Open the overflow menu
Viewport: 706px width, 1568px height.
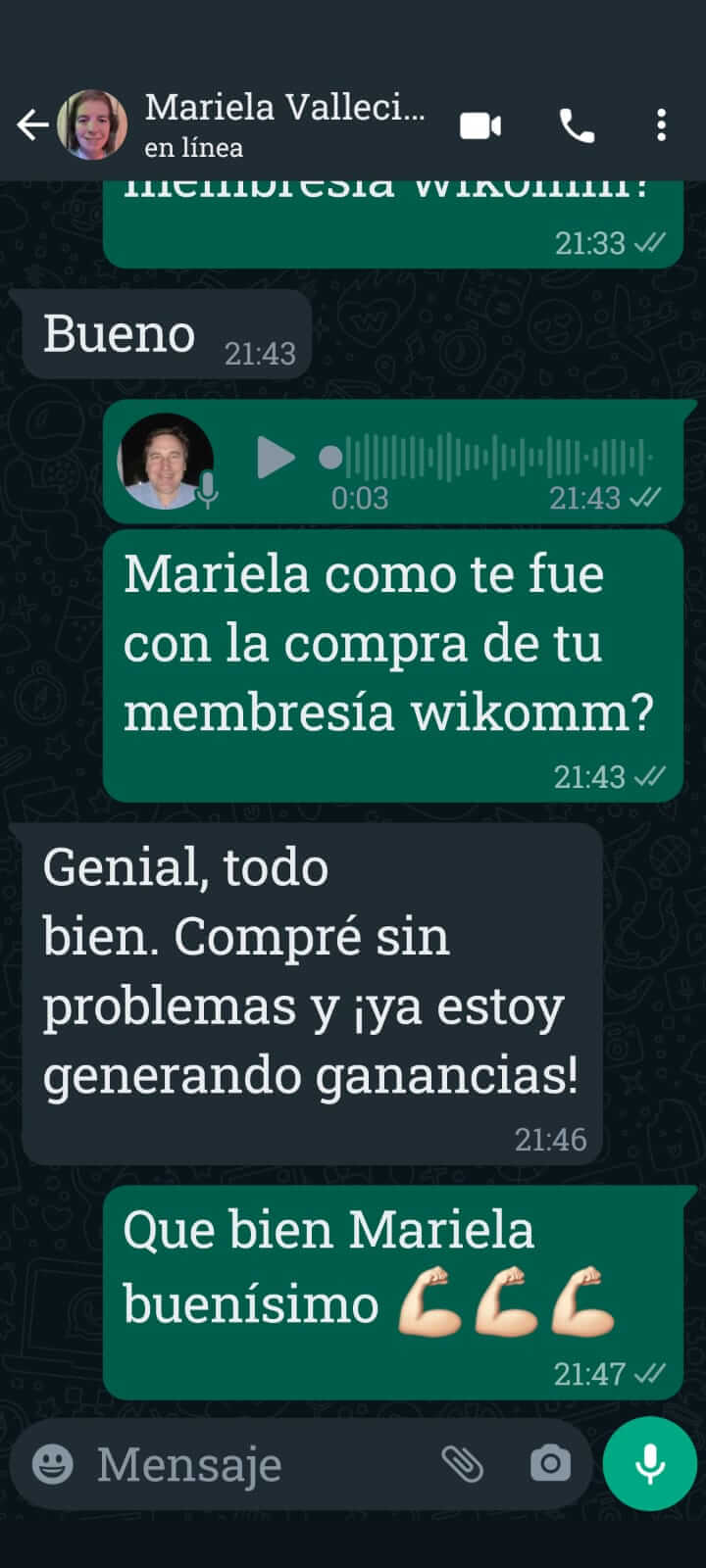(661, 125)
